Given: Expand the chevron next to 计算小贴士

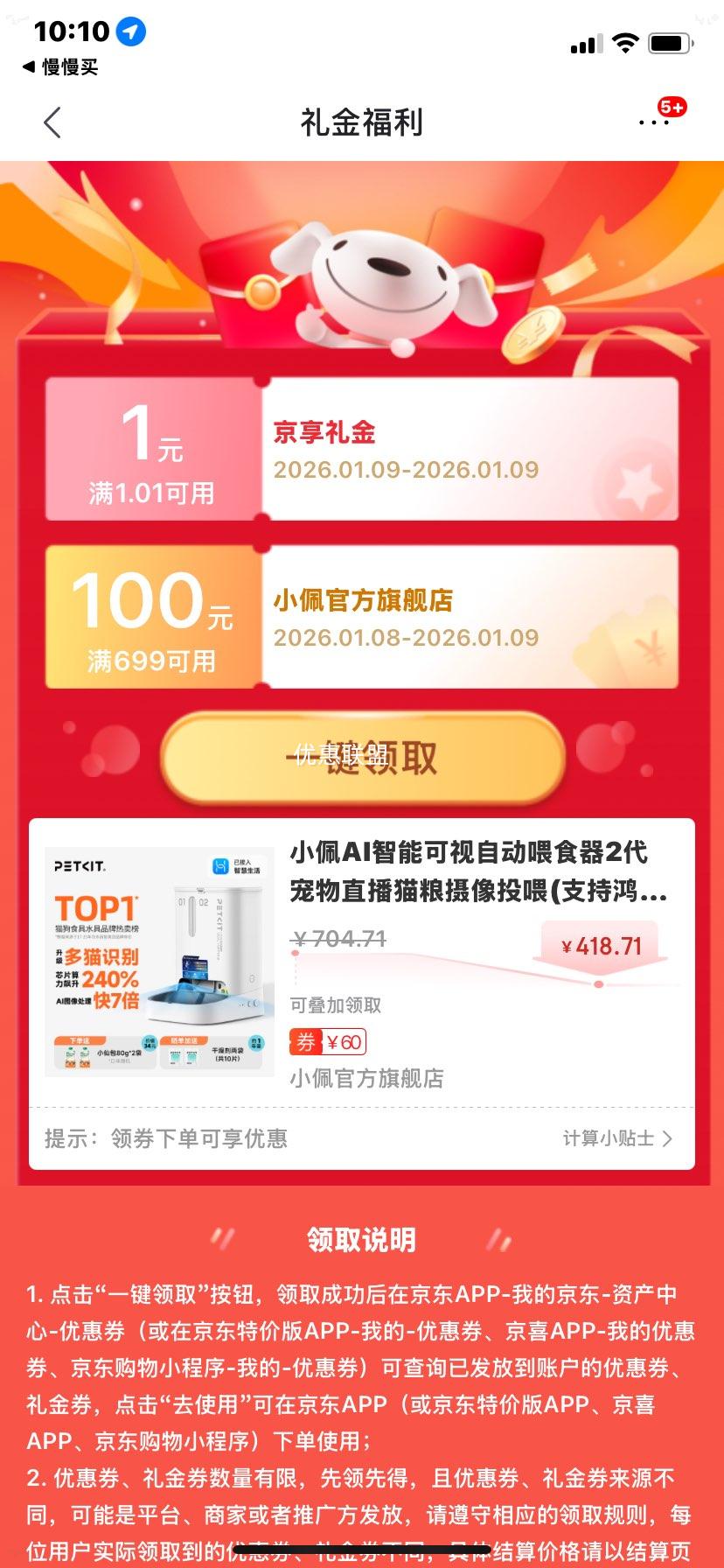Looking at the screenshot, I should pos(668,1138).
